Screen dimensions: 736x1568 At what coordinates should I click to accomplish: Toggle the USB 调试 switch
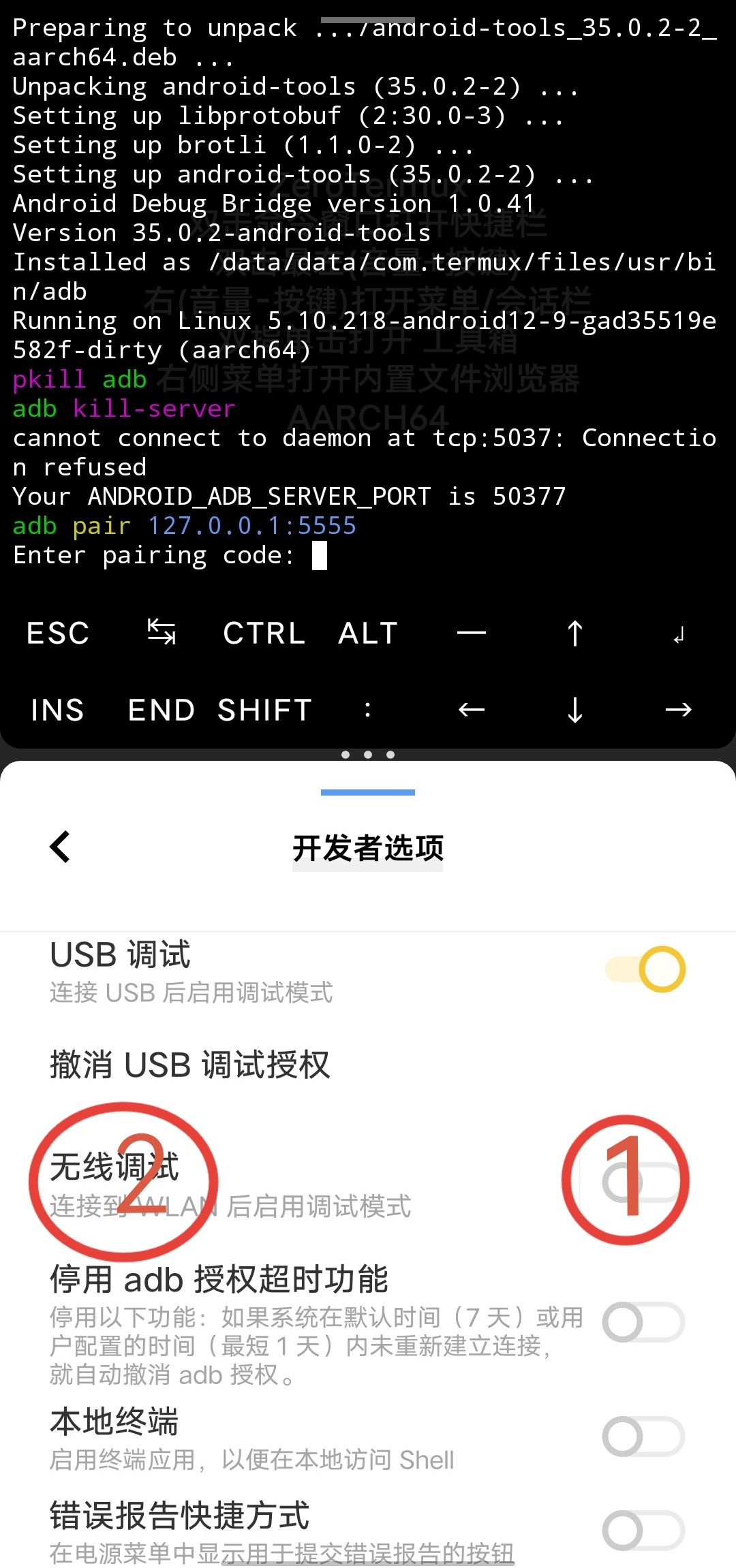pyautogui.click(x=645, y=969)
